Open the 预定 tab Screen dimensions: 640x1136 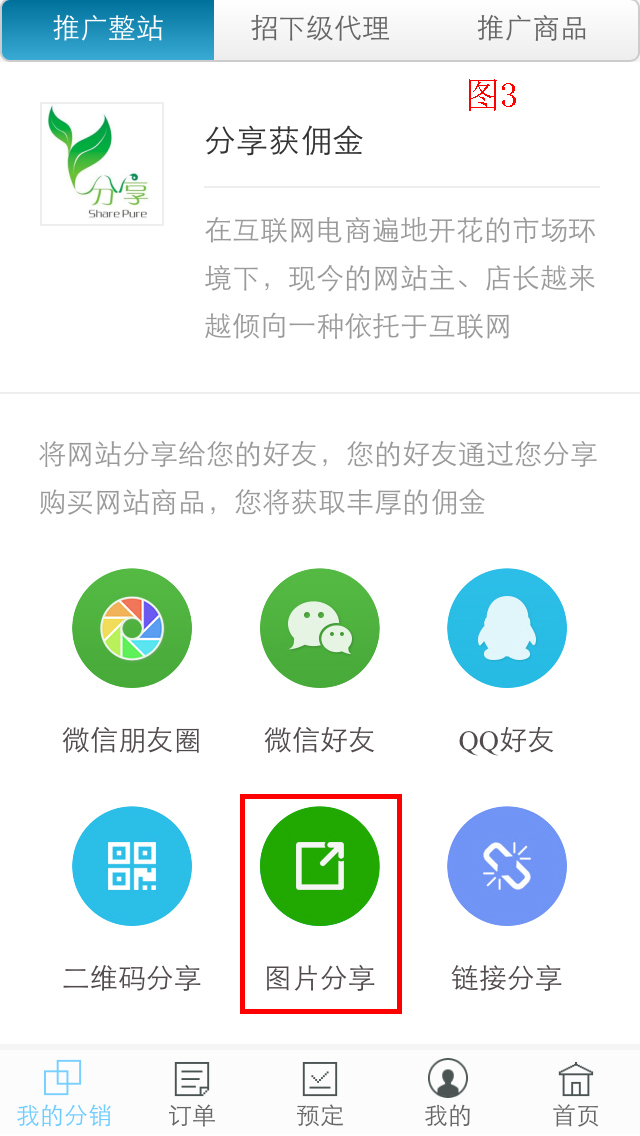coord(320,1092)
